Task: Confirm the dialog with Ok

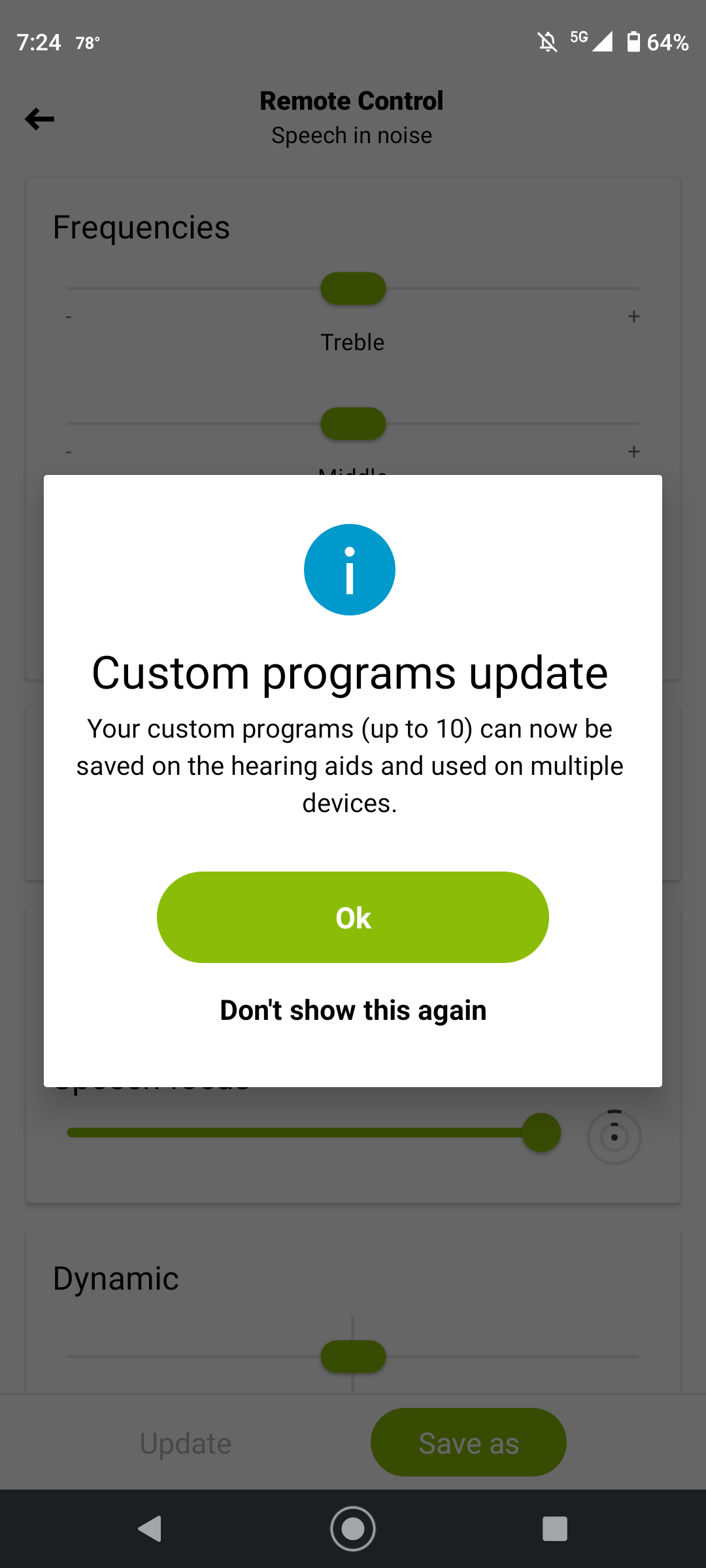Action: pos(353,917)
